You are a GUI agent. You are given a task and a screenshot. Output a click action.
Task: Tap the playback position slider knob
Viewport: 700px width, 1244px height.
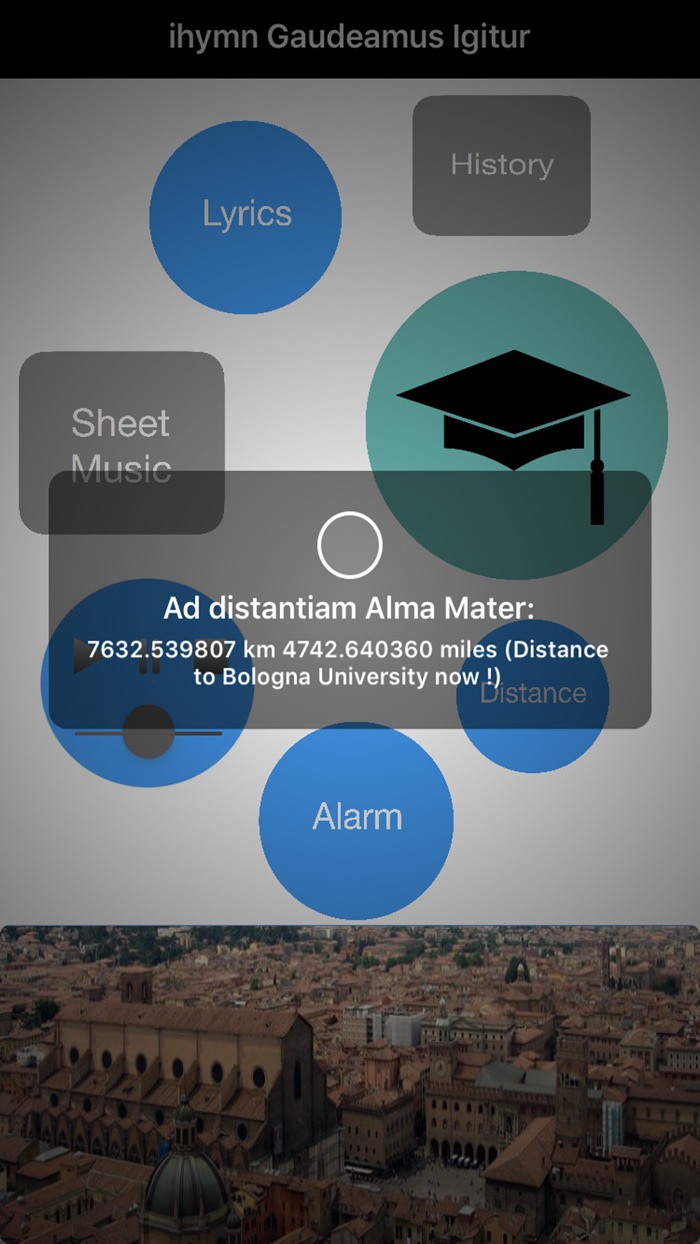149,732
